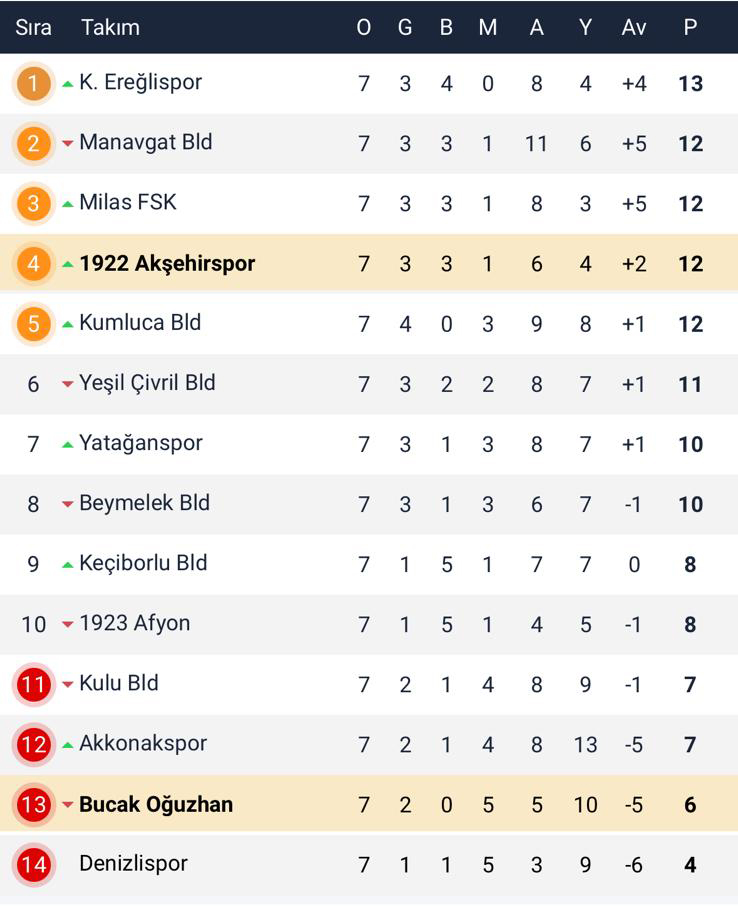This screenshot has height=908, width=738.
Task: Open the 1922 Akşehirspor row
Action: tap(167, 264)
